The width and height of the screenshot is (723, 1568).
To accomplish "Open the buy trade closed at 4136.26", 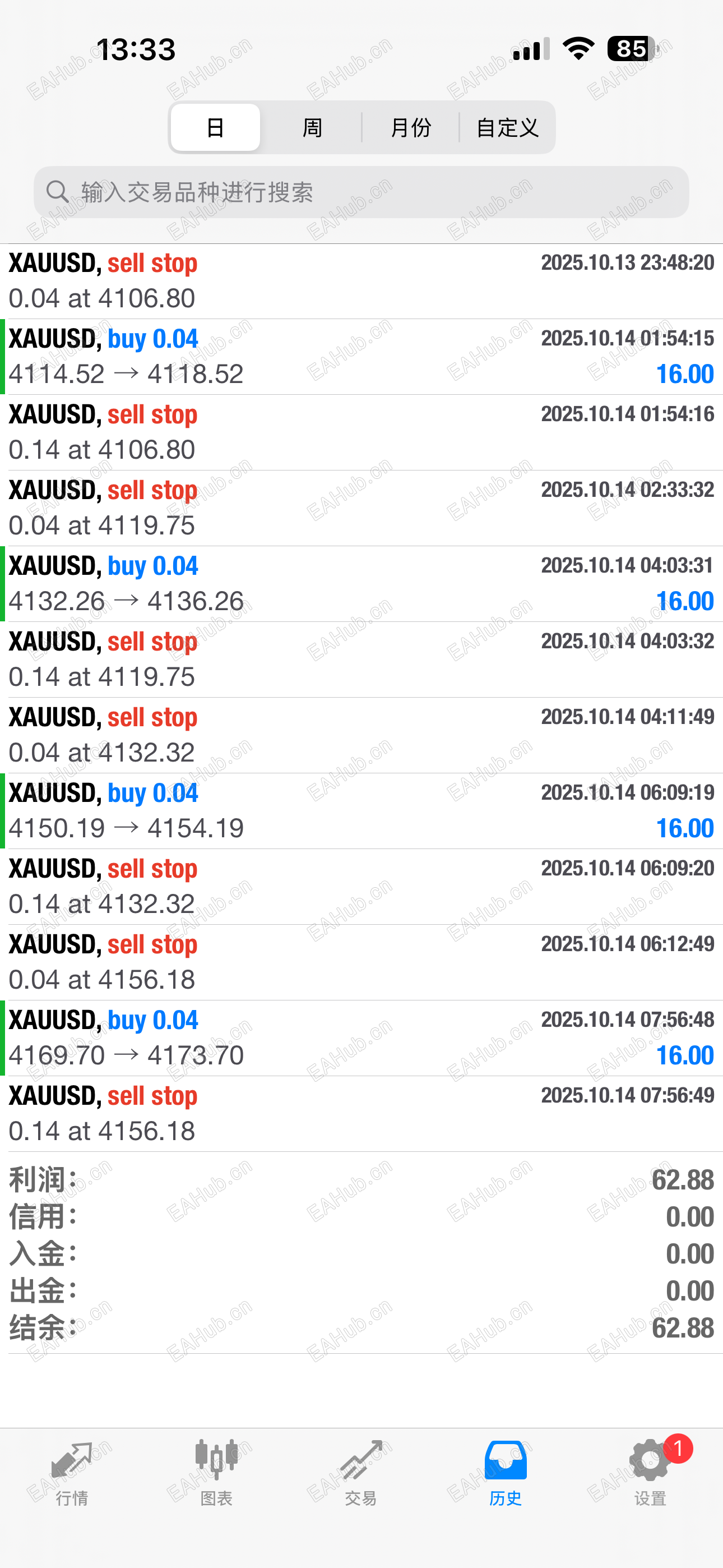I will click(361, 584).
